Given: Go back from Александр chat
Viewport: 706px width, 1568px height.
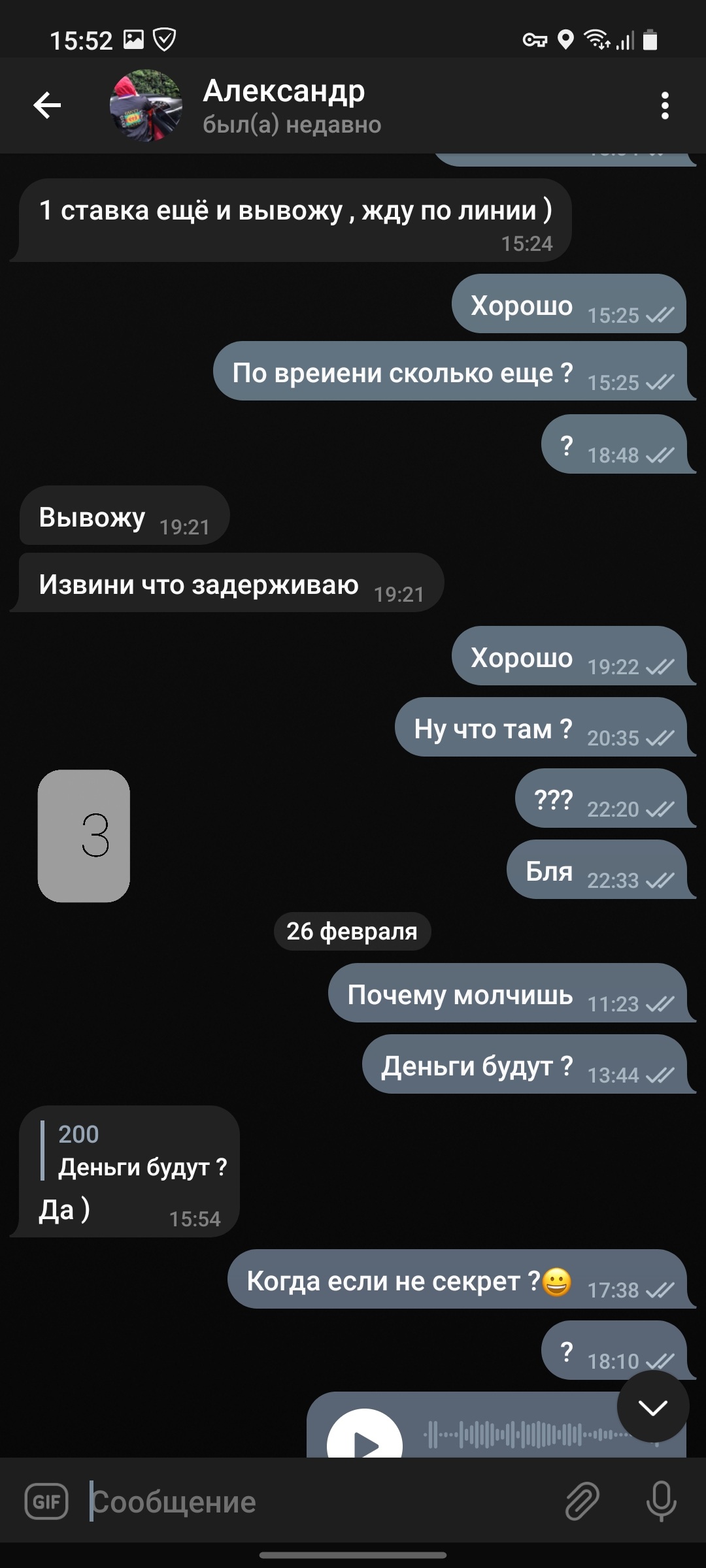Looking at the screenshot, I should (47, 105).
